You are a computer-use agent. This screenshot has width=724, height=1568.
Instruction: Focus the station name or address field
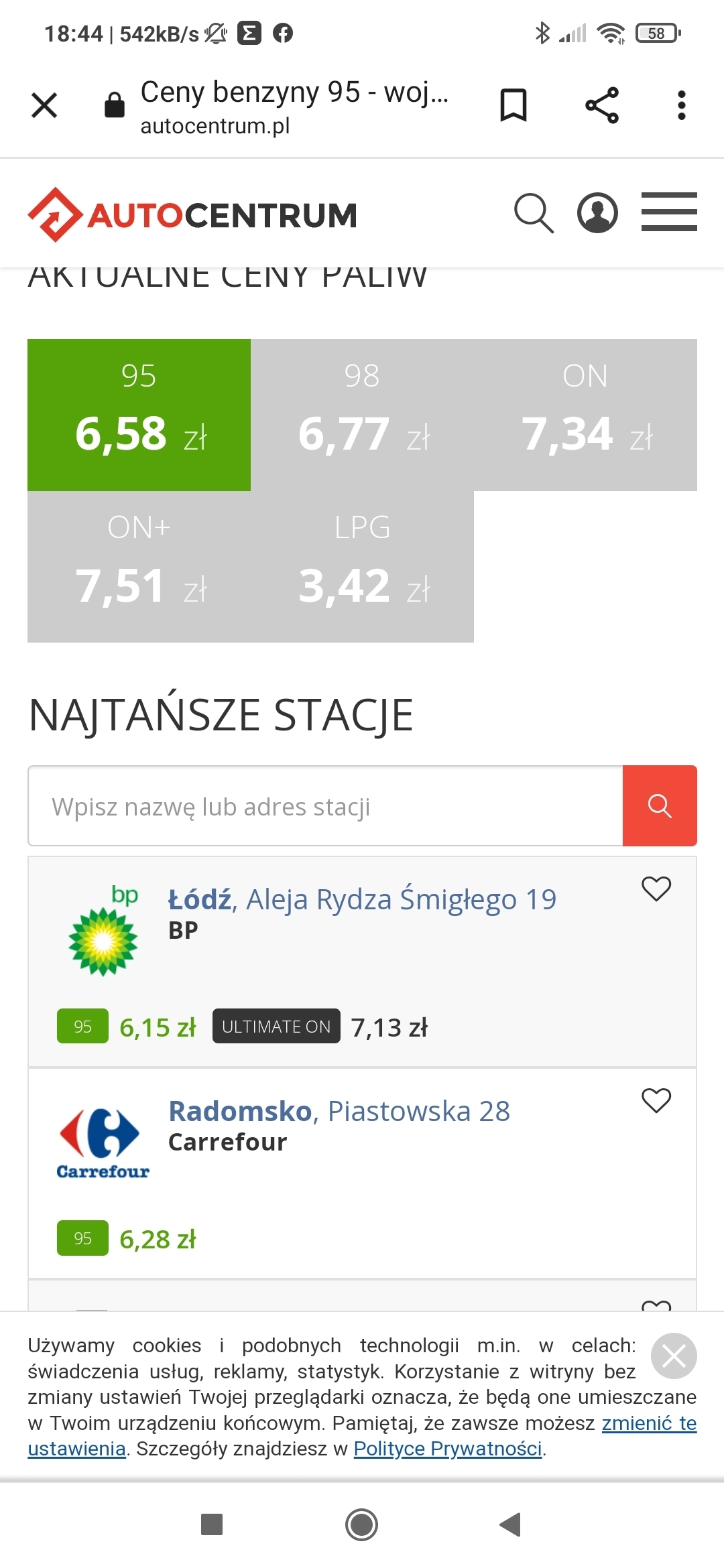coord(325,806)
